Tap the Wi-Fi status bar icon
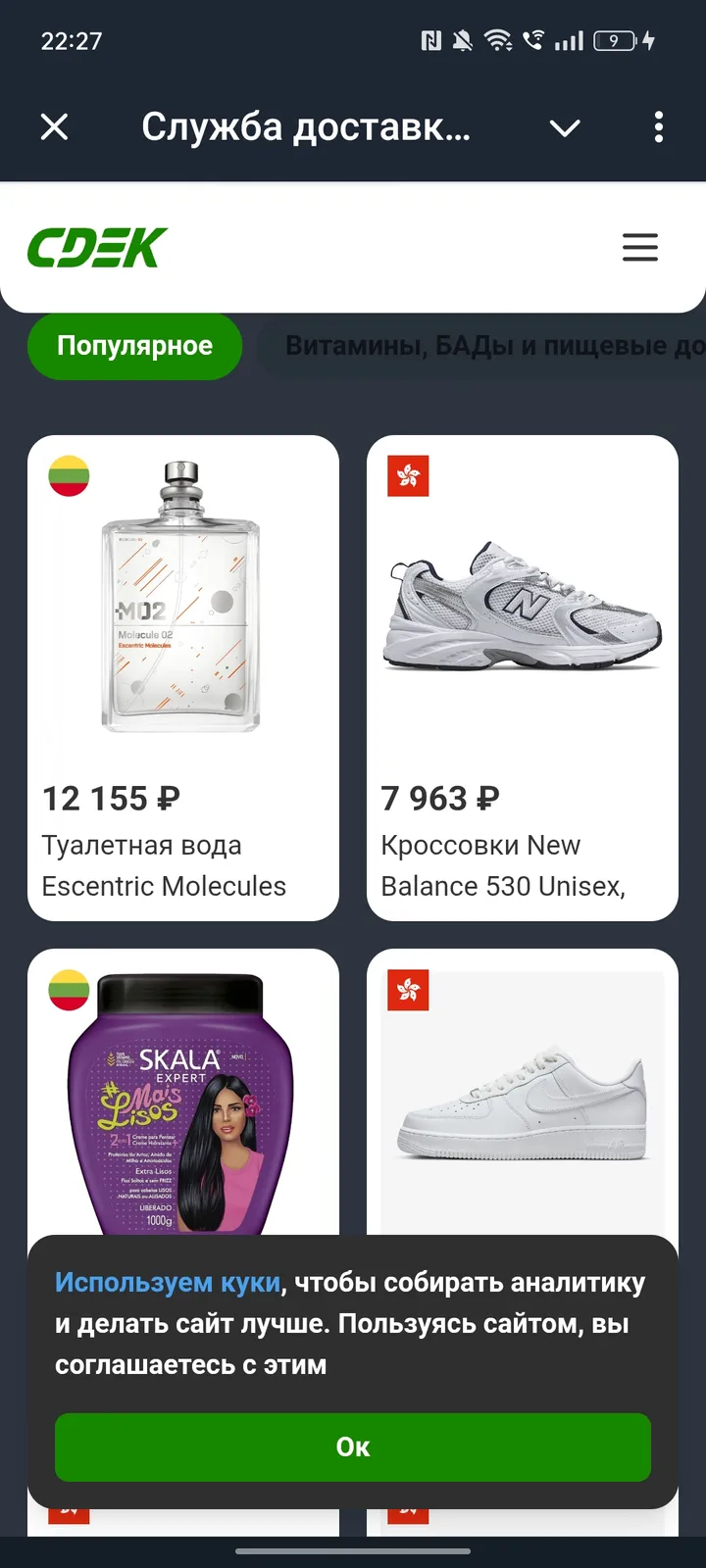706x1568 pixels. point(500,40)
